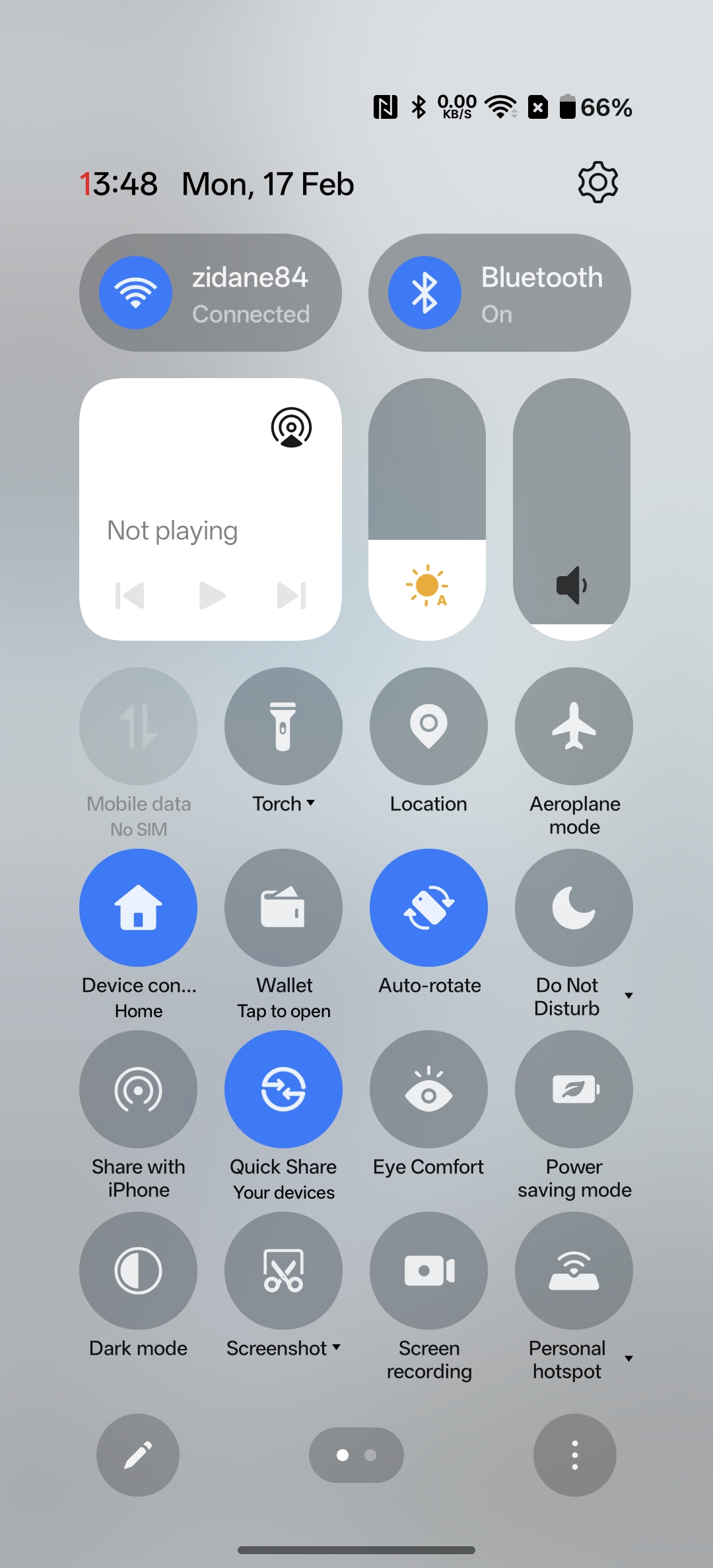Viewport: 713px width, 1568px height.
Task: Open the Wallet tile
Action: [283, 908]
